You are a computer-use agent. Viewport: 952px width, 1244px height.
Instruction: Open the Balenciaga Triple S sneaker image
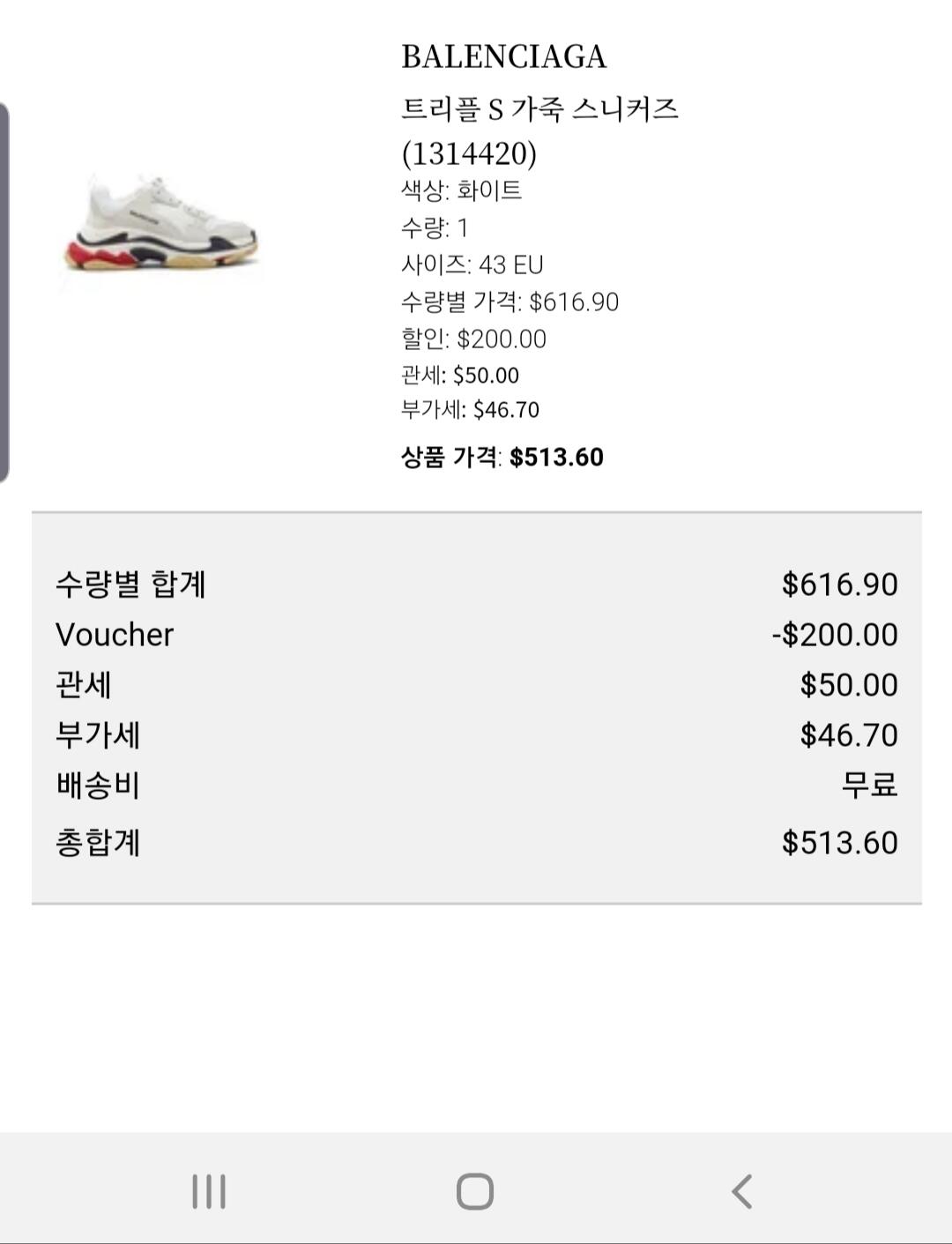[161, 225]
